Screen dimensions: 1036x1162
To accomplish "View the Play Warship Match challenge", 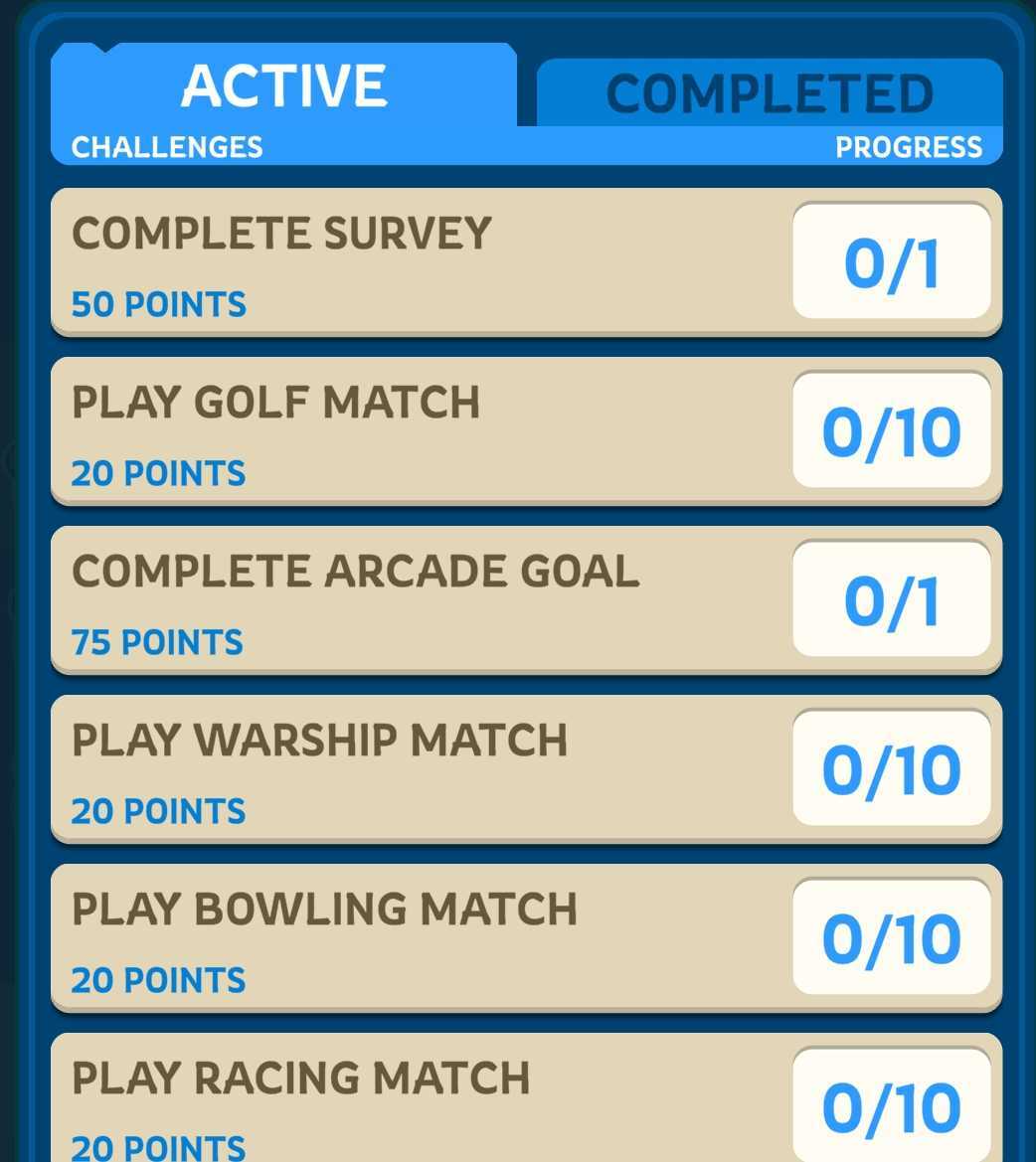I will [418, 769].
